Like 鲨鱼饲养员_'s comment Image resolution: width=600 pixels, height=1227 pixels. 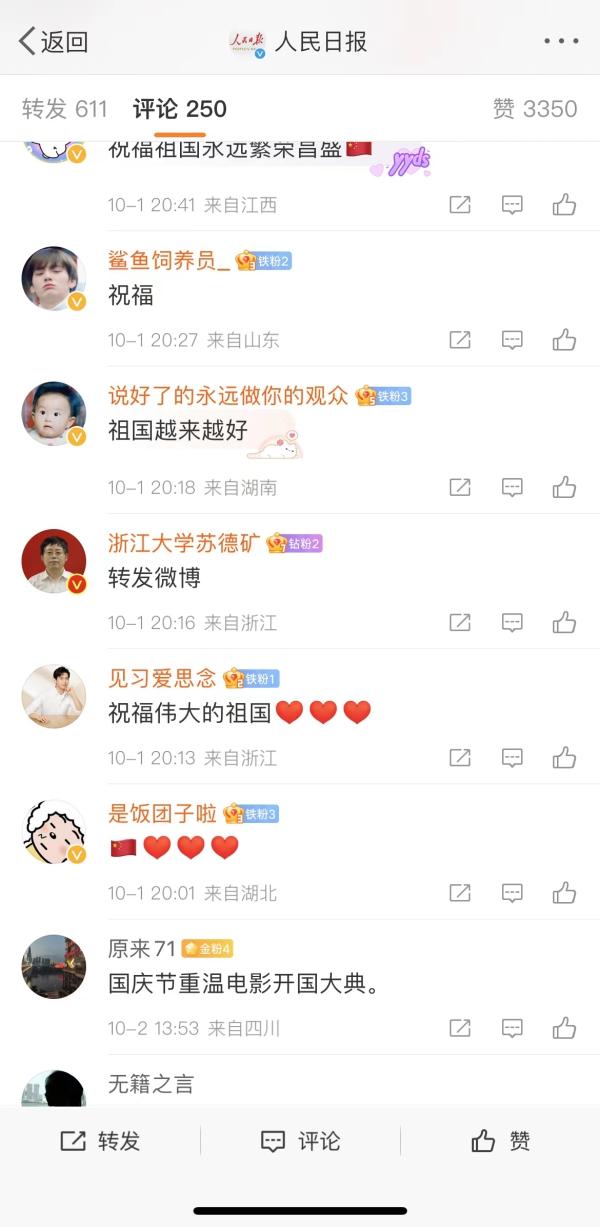tap(564, 340)
